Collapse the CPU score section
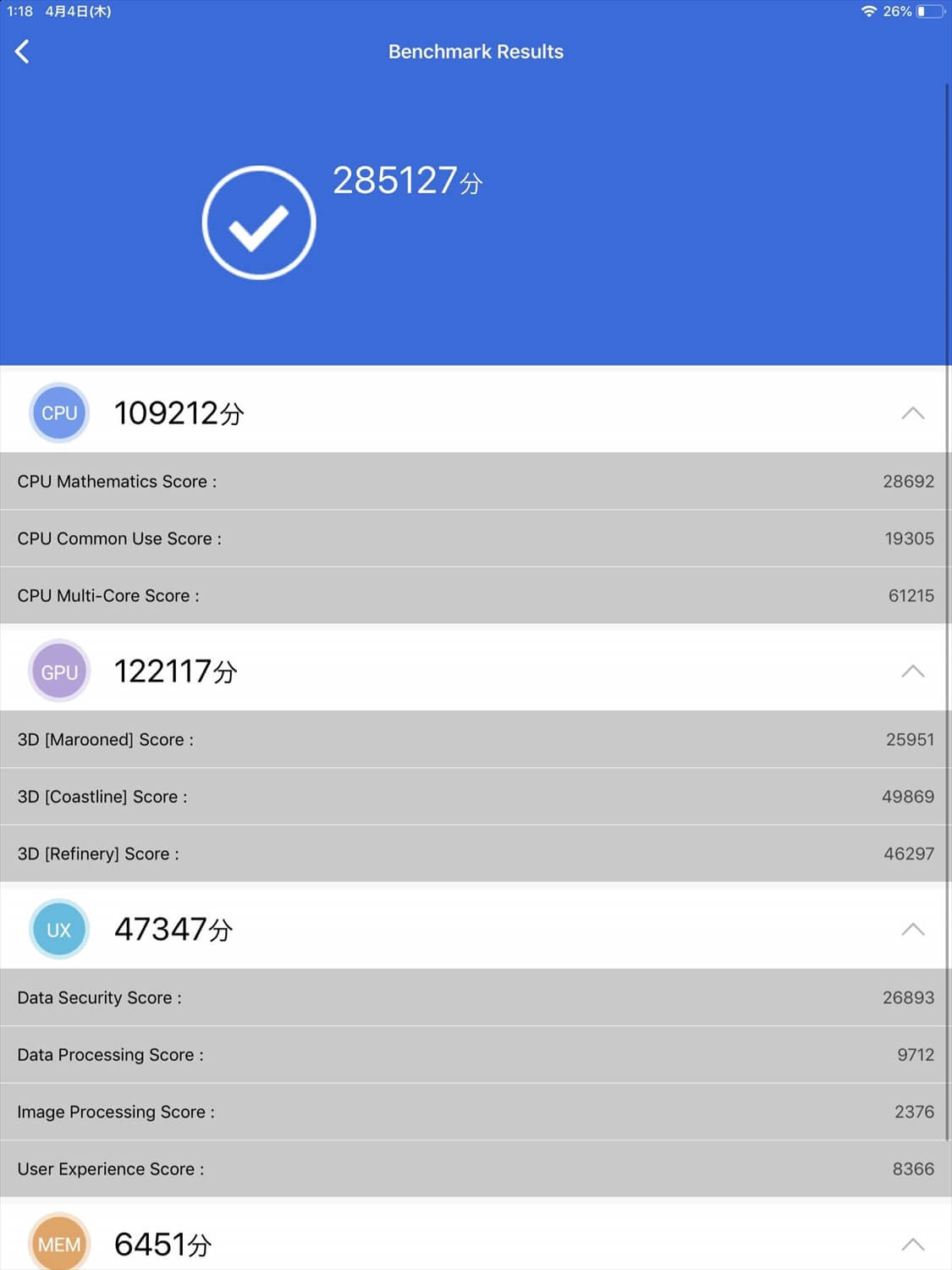This screenshot has height=1270, width=952. pos(912,413)
